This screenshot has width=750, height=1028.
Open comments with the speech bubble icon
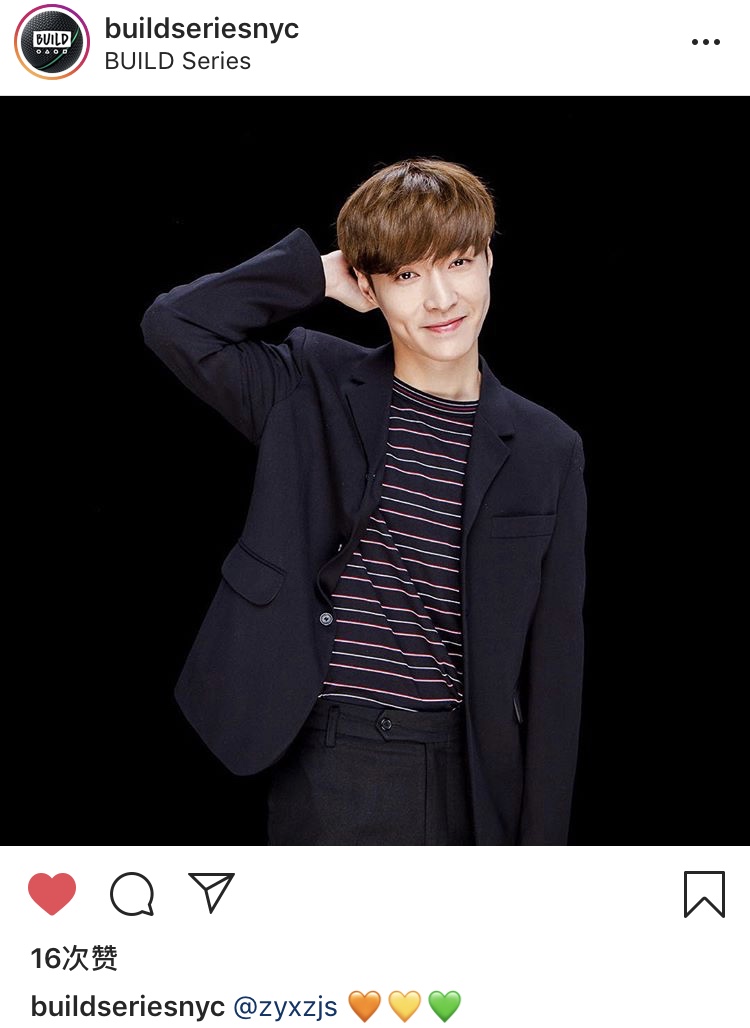click(132, 893)
